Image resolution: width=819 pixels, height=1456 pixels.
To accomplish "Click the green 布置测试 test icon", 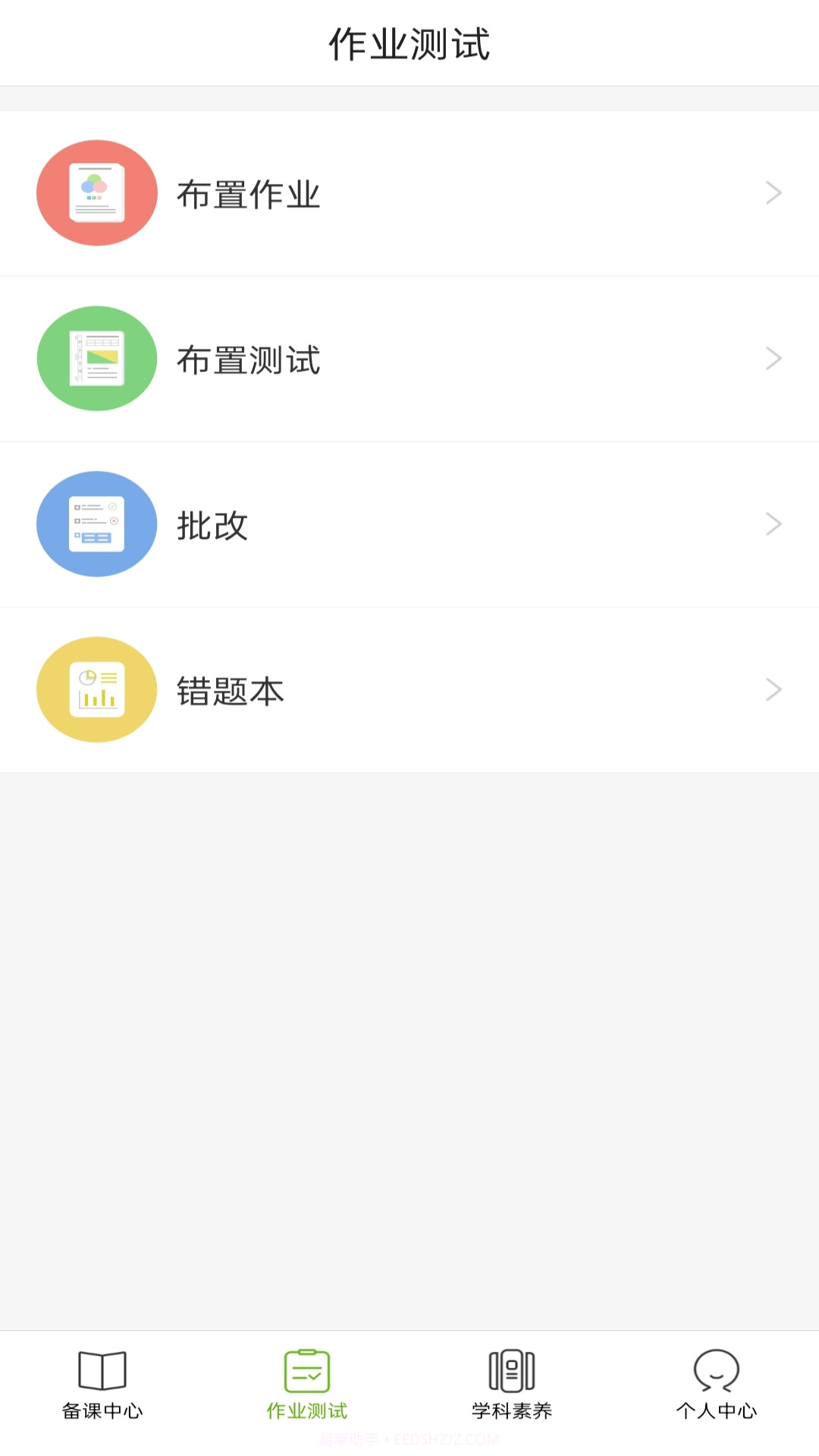I will (96, 358).
